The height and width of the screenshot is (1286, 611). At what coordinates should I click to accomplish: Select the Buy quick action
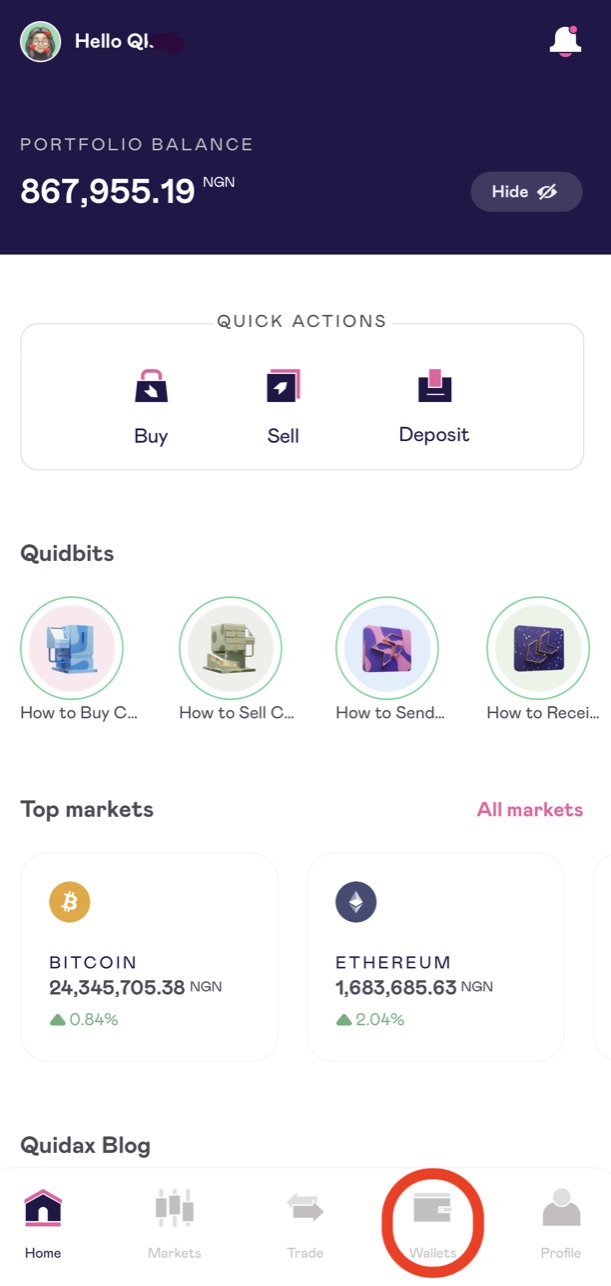151,406
